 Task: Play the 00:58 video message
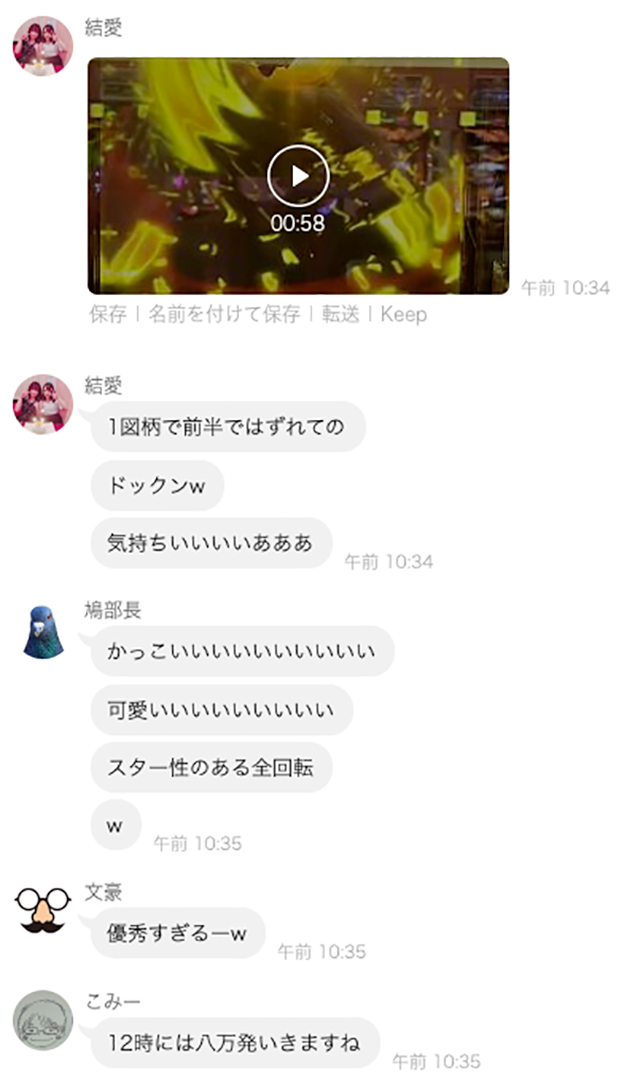pyautogui.click(x=298, y=177)
